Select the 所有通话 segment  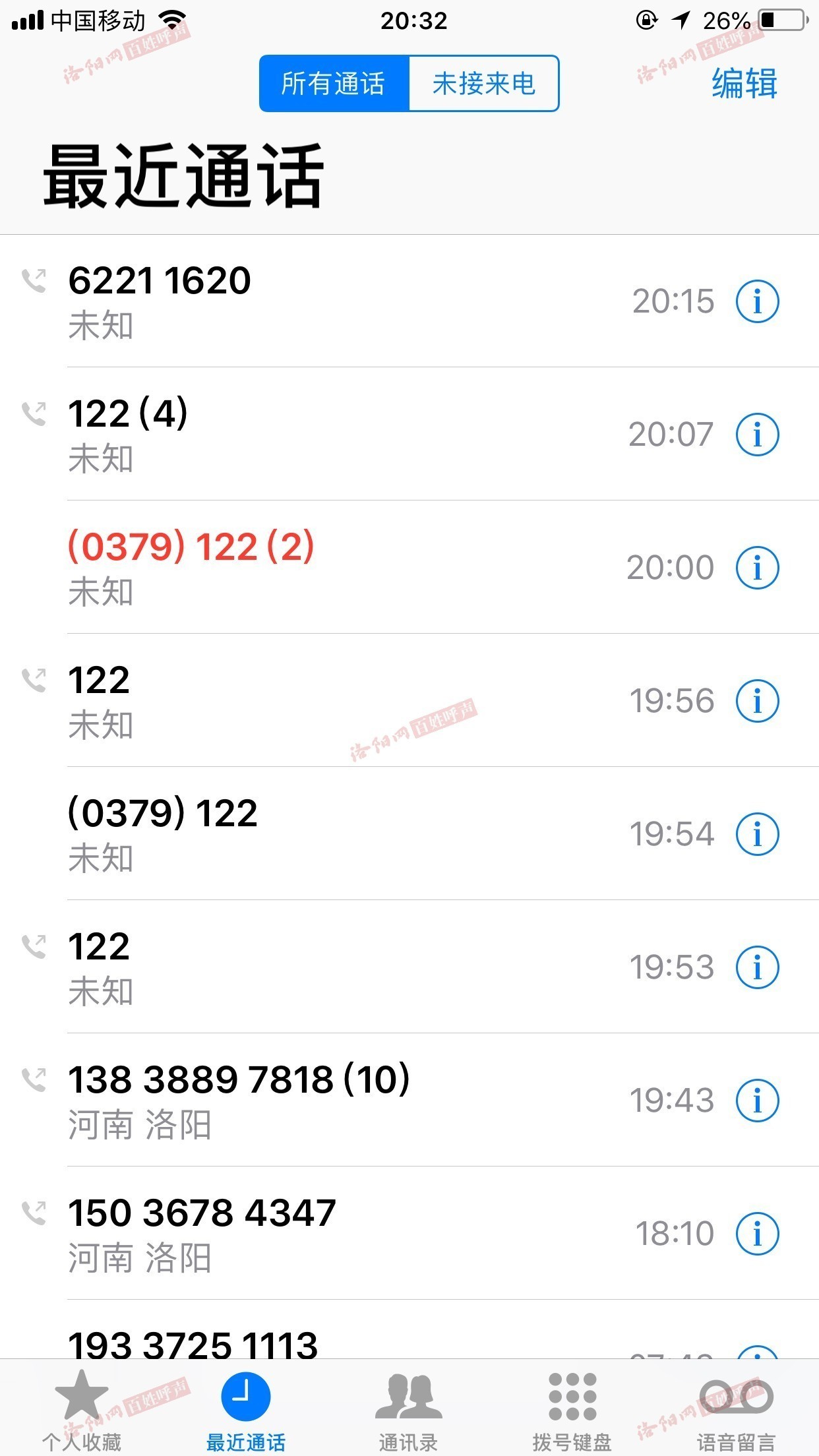point(334,84)
